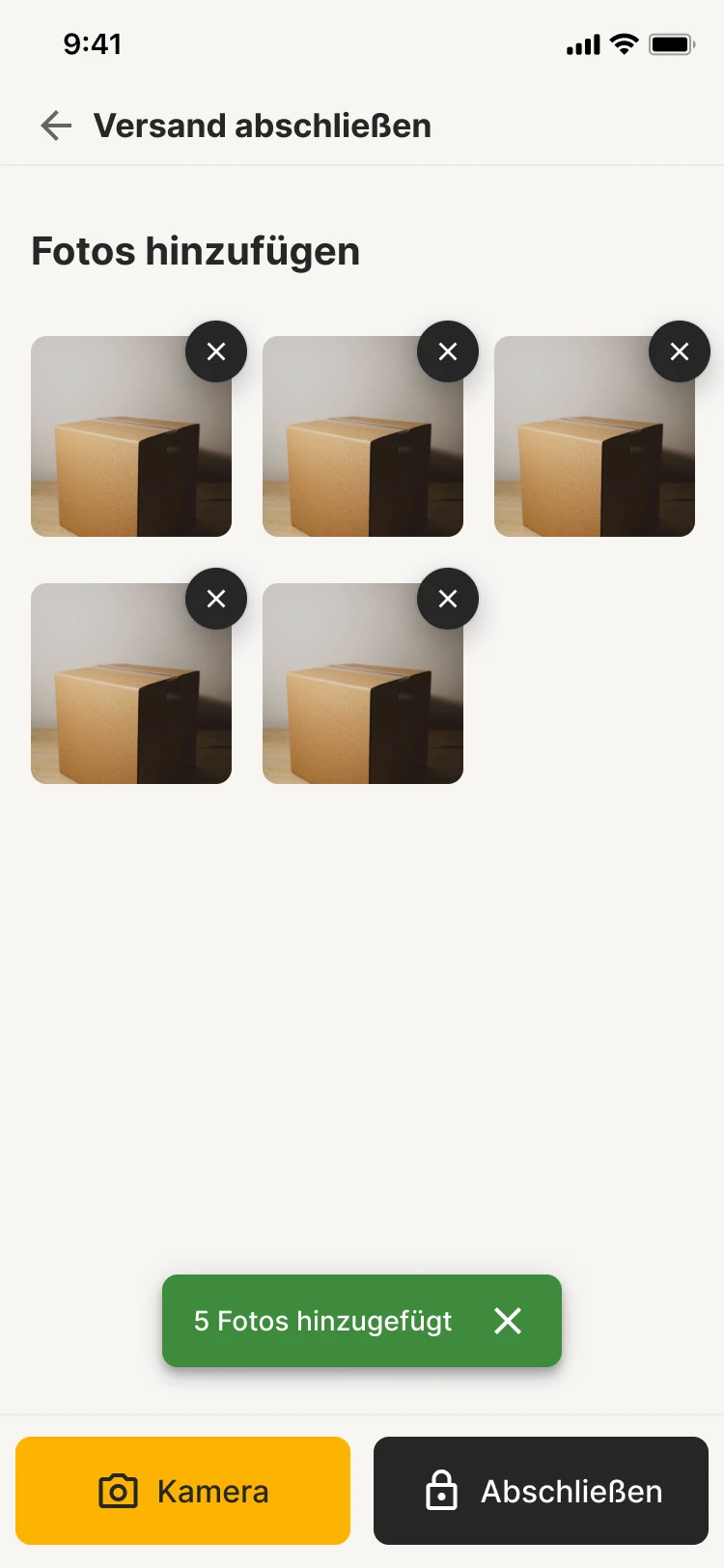Remove the first photo in the top row
Image resolution: width=724 pixels, height=1568 pixels.
[x=216, y=351]
